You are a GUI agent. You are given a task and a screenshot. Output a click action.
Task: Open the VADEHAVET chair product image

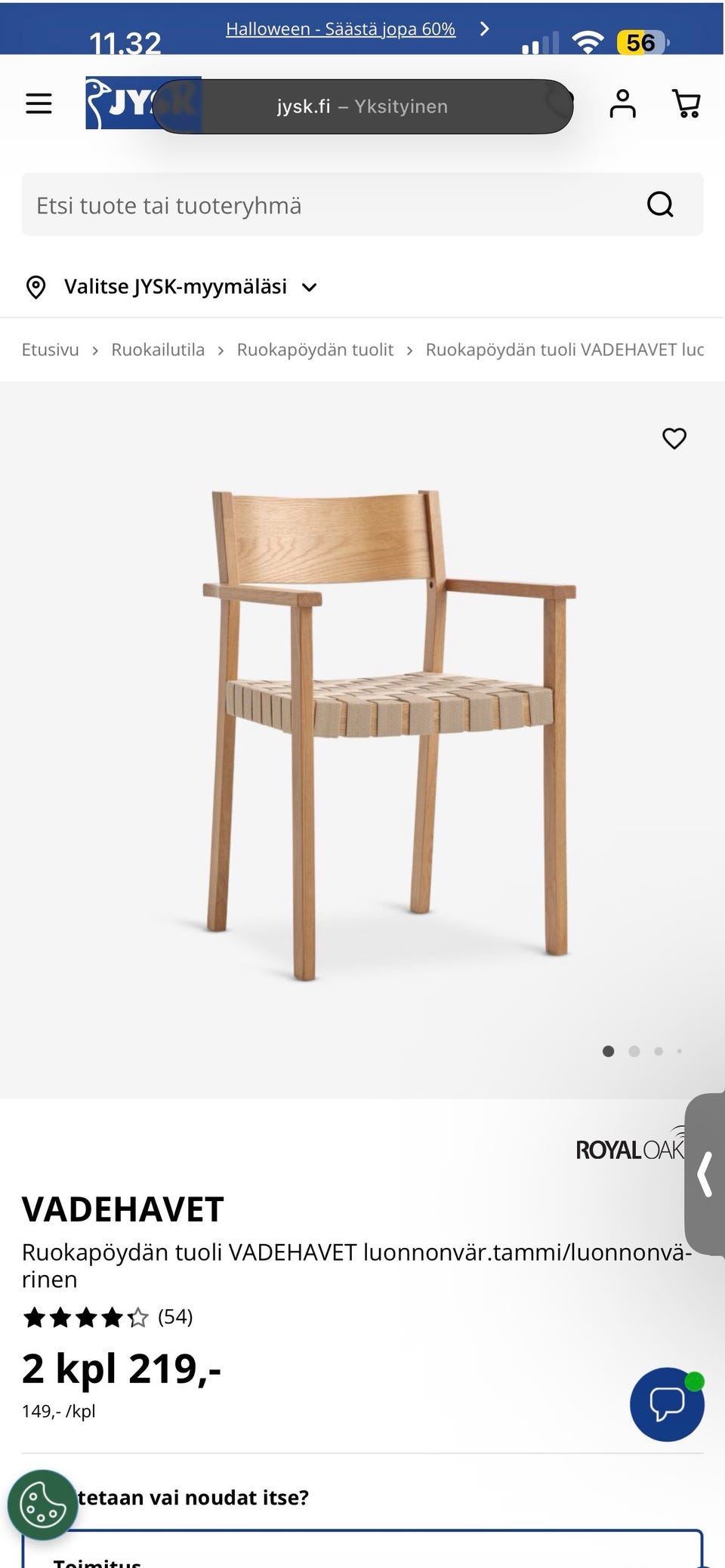pos(389,735)
